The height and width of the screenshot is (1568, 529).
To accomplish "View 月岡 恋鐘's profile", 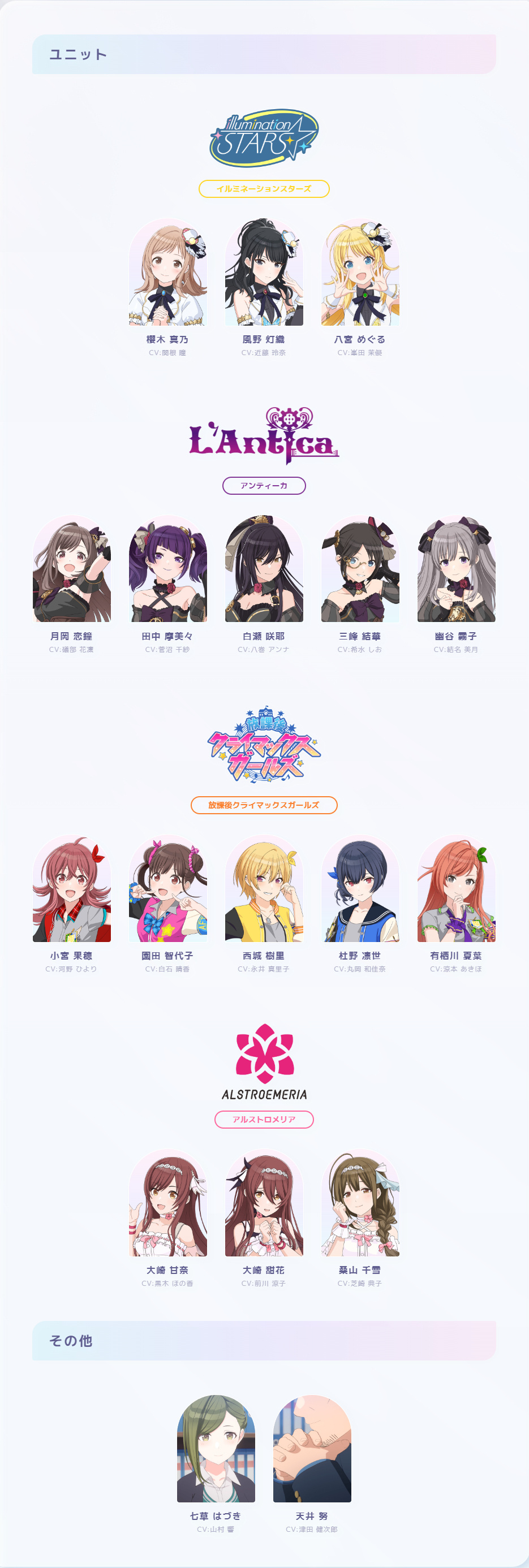I will pos(71,568).
